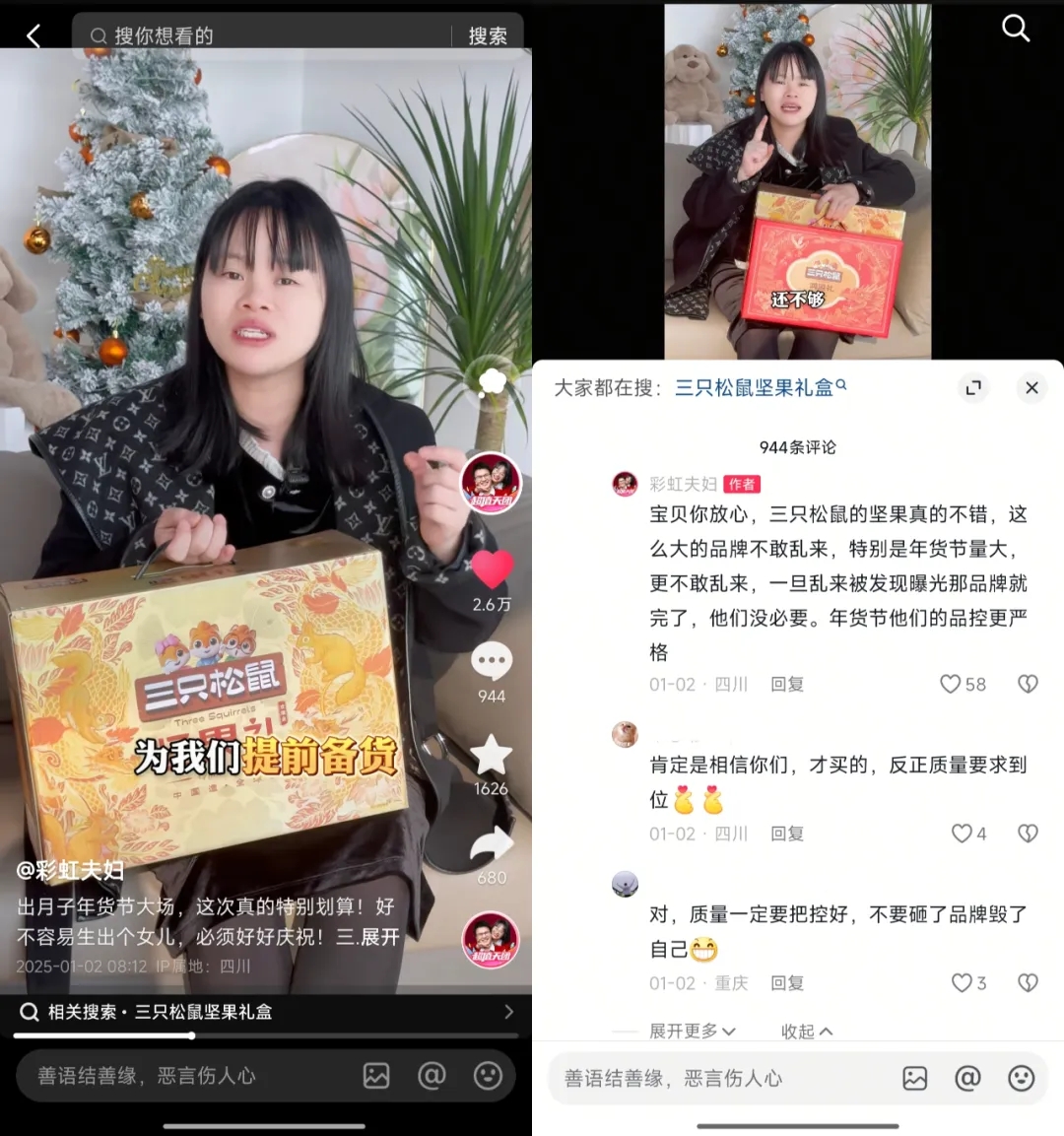1064x1136 pixels.
Task: Share the video via the arrow icon
Action: click(x=492, y=844)
